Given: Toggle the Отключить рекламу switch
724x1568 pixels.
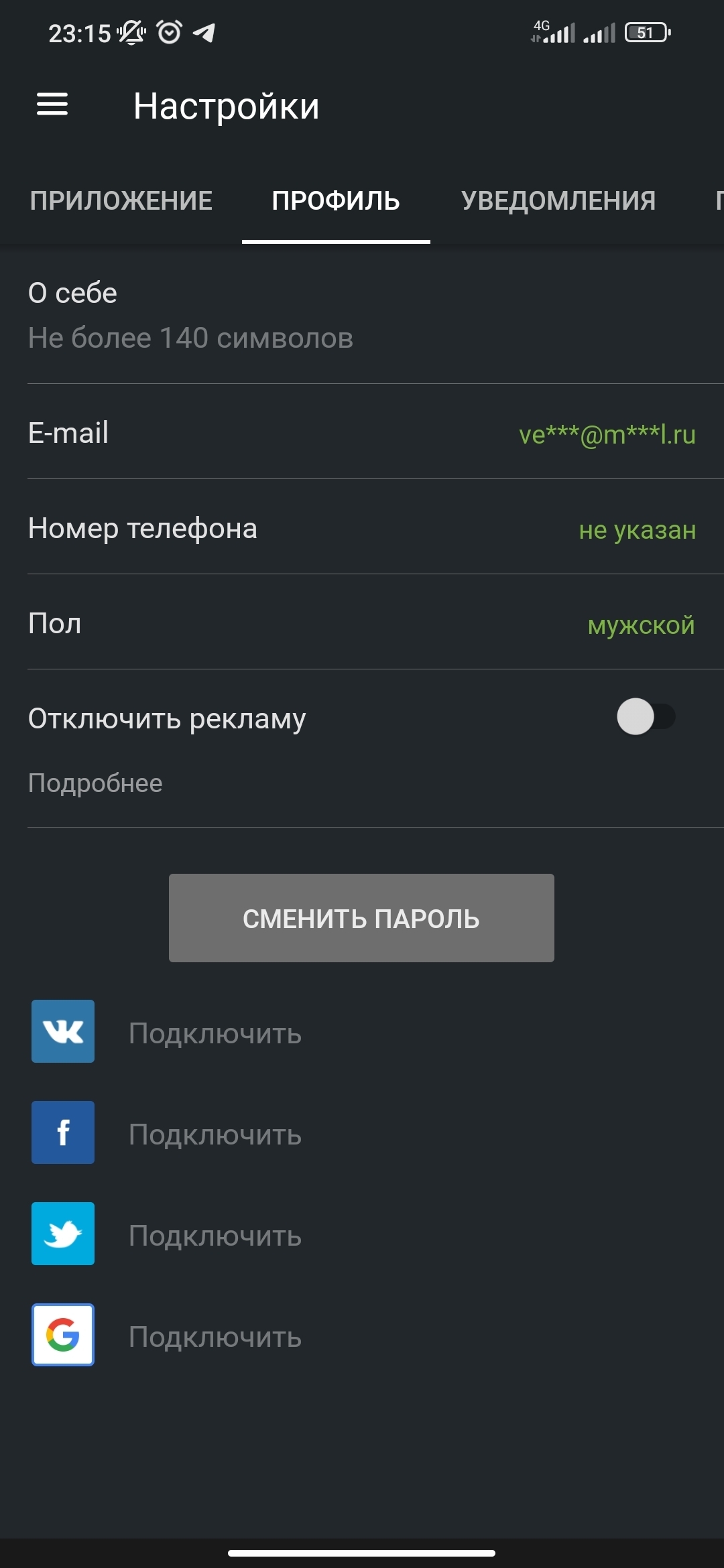Looking at the screenshot, I should [645, 717].
